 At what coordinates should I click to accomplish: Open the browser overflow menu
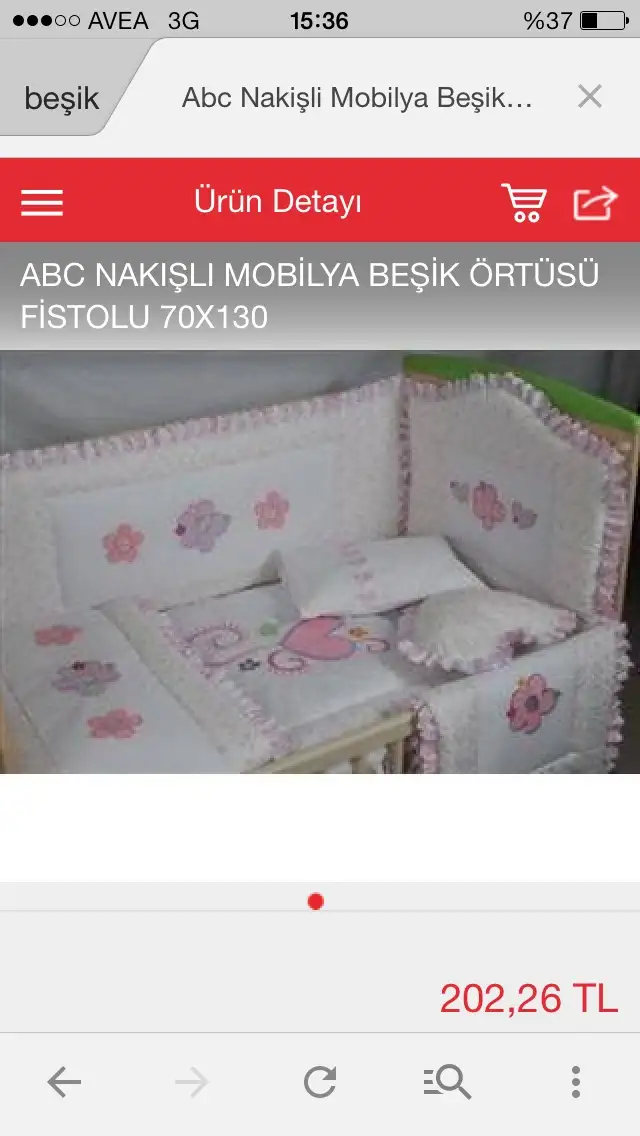[x=575, y=1082]
